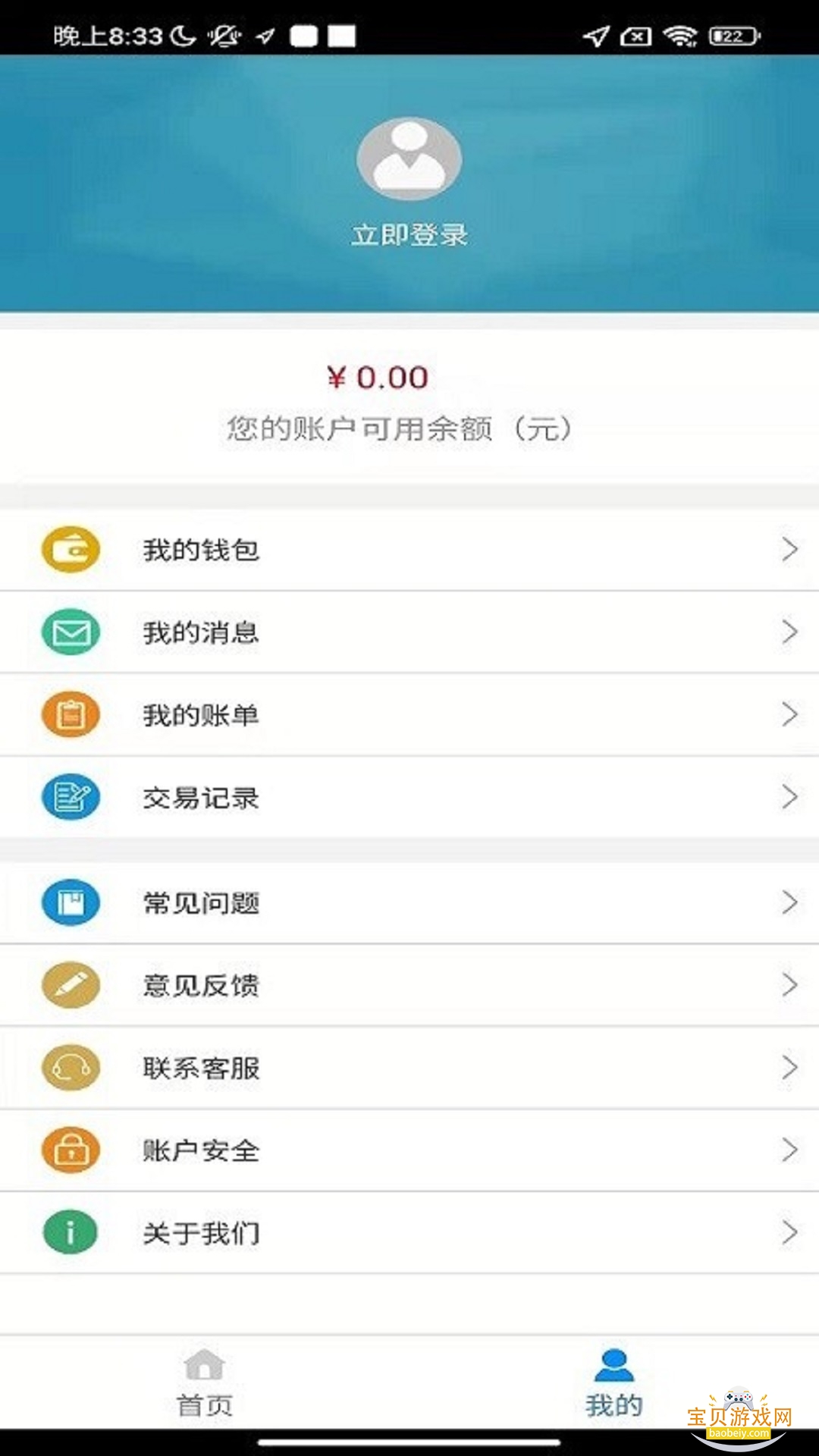Tap the 立即登录 login link
This screenshot has height=1456, width=819.
(x=409, y=235)
